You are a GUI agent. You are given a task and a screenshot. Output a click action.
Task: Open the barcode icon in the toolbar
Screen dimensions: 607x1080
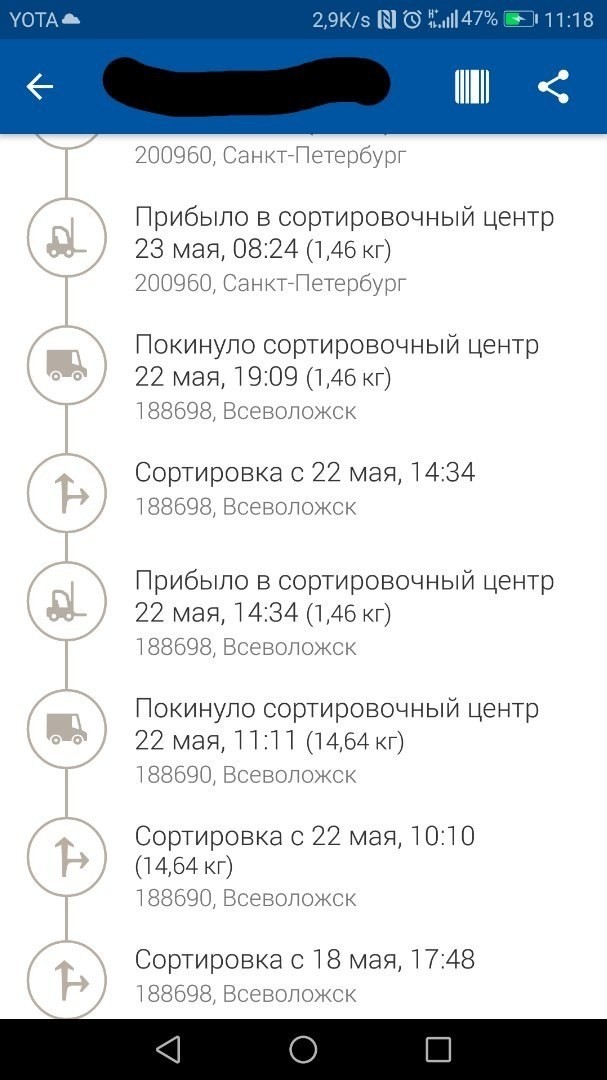coord(472,87)
